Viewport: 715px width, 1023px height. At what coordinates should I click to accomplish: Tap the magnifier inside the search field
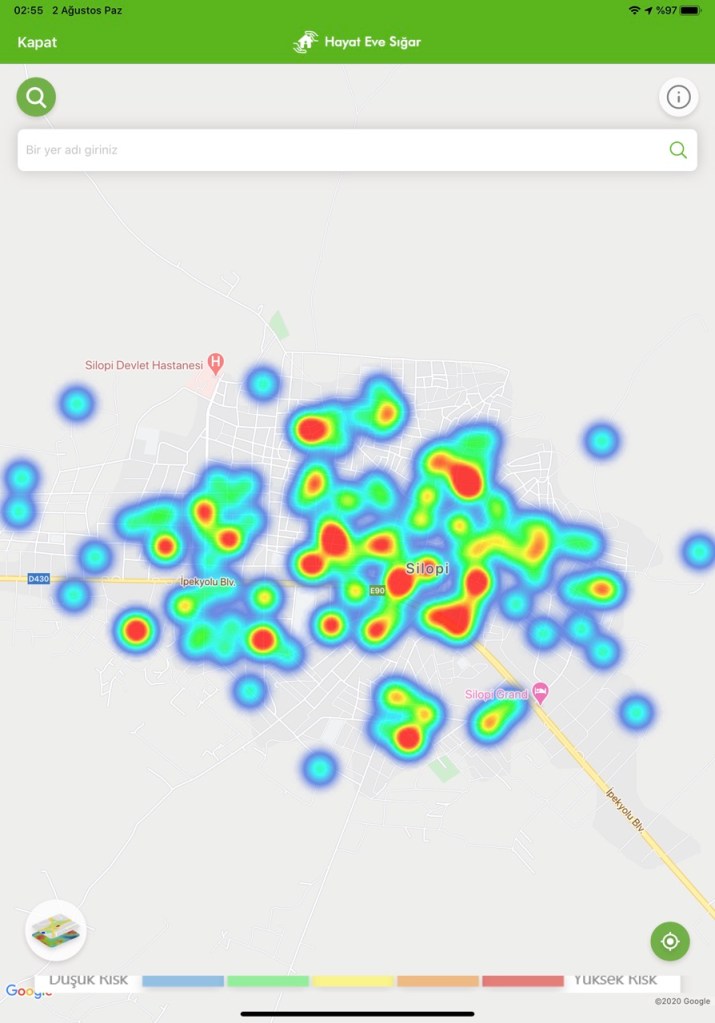(677, 150)
